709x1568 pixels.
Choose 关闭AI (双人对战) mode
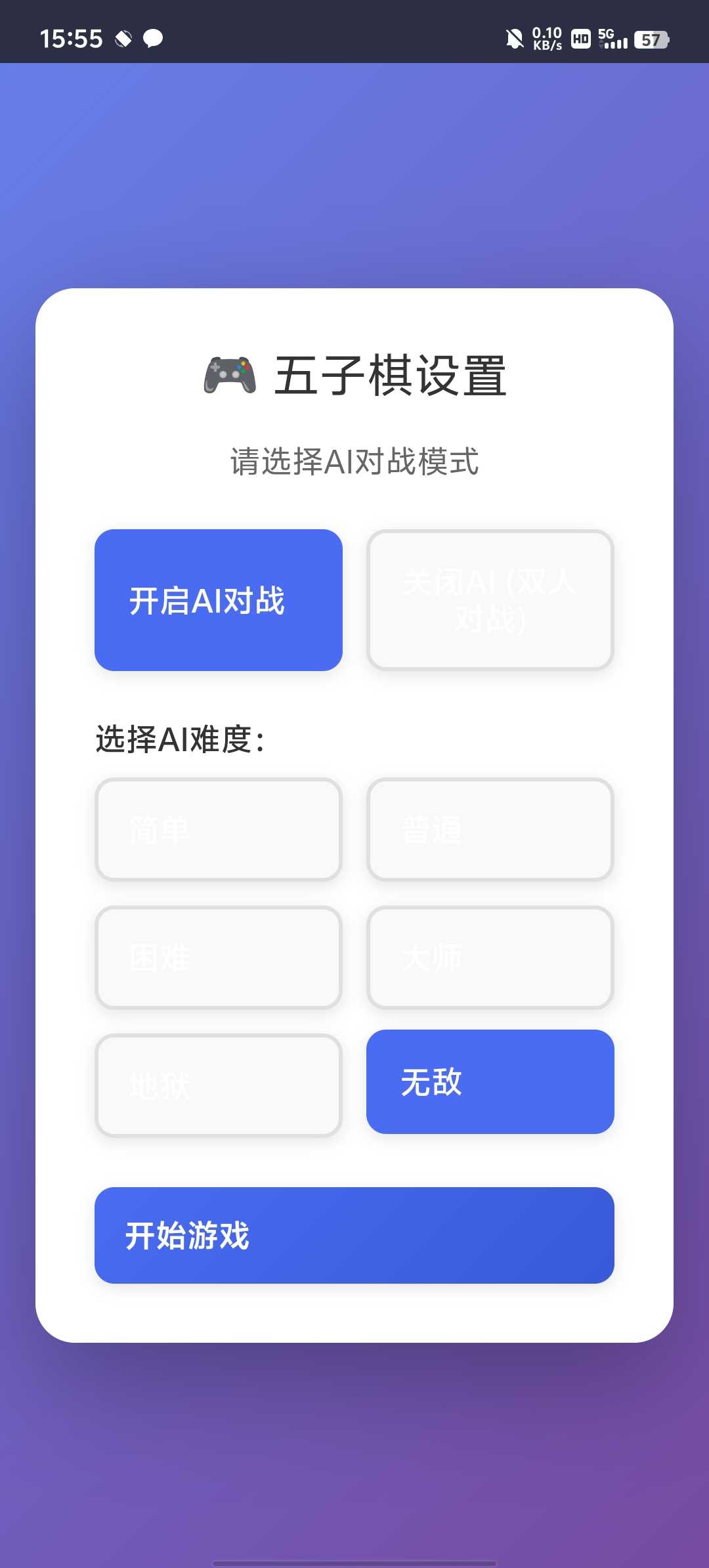490,600
